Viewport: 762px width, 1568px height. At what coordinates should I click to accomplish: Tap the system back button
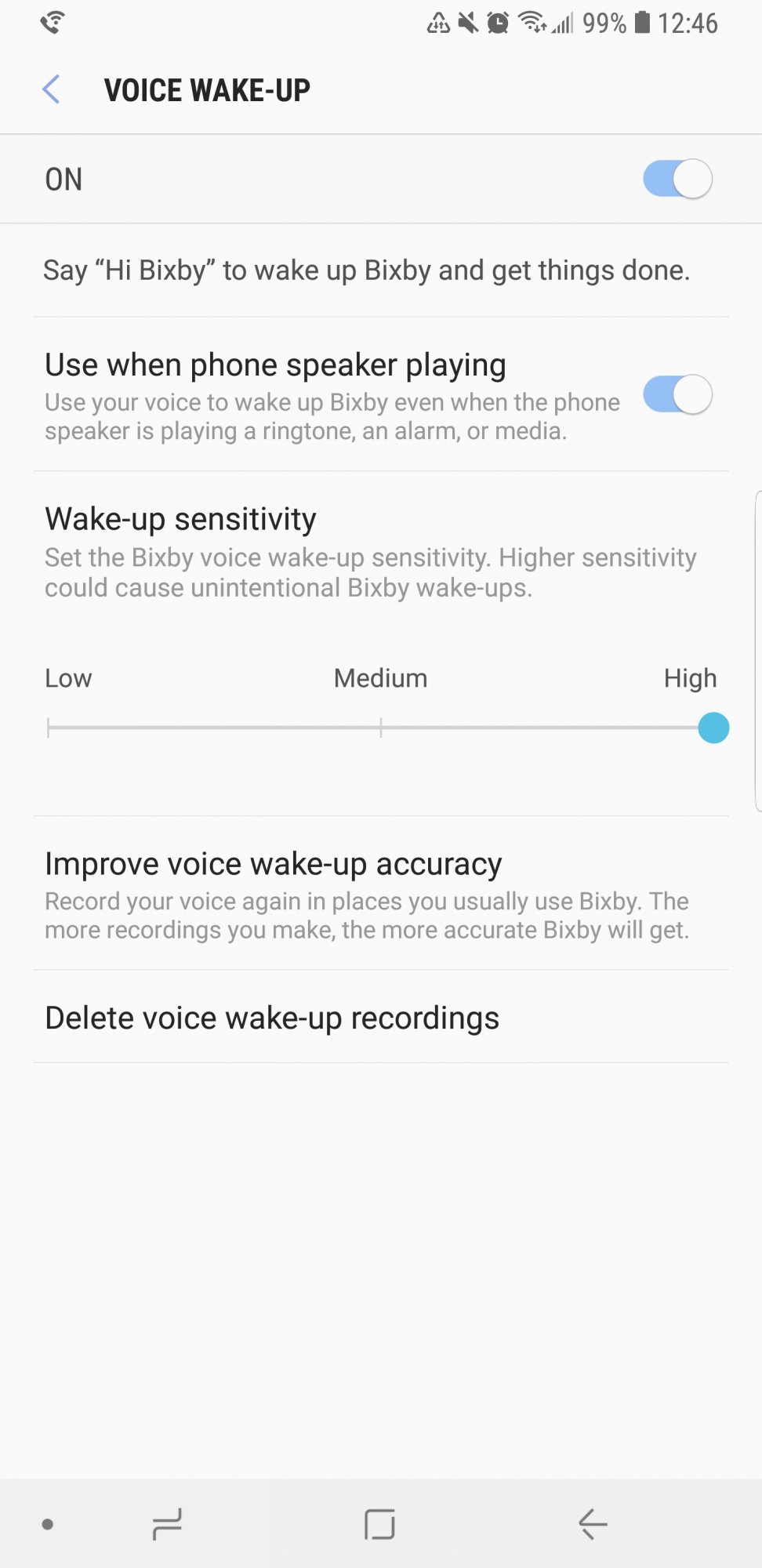click(593, 1524)
